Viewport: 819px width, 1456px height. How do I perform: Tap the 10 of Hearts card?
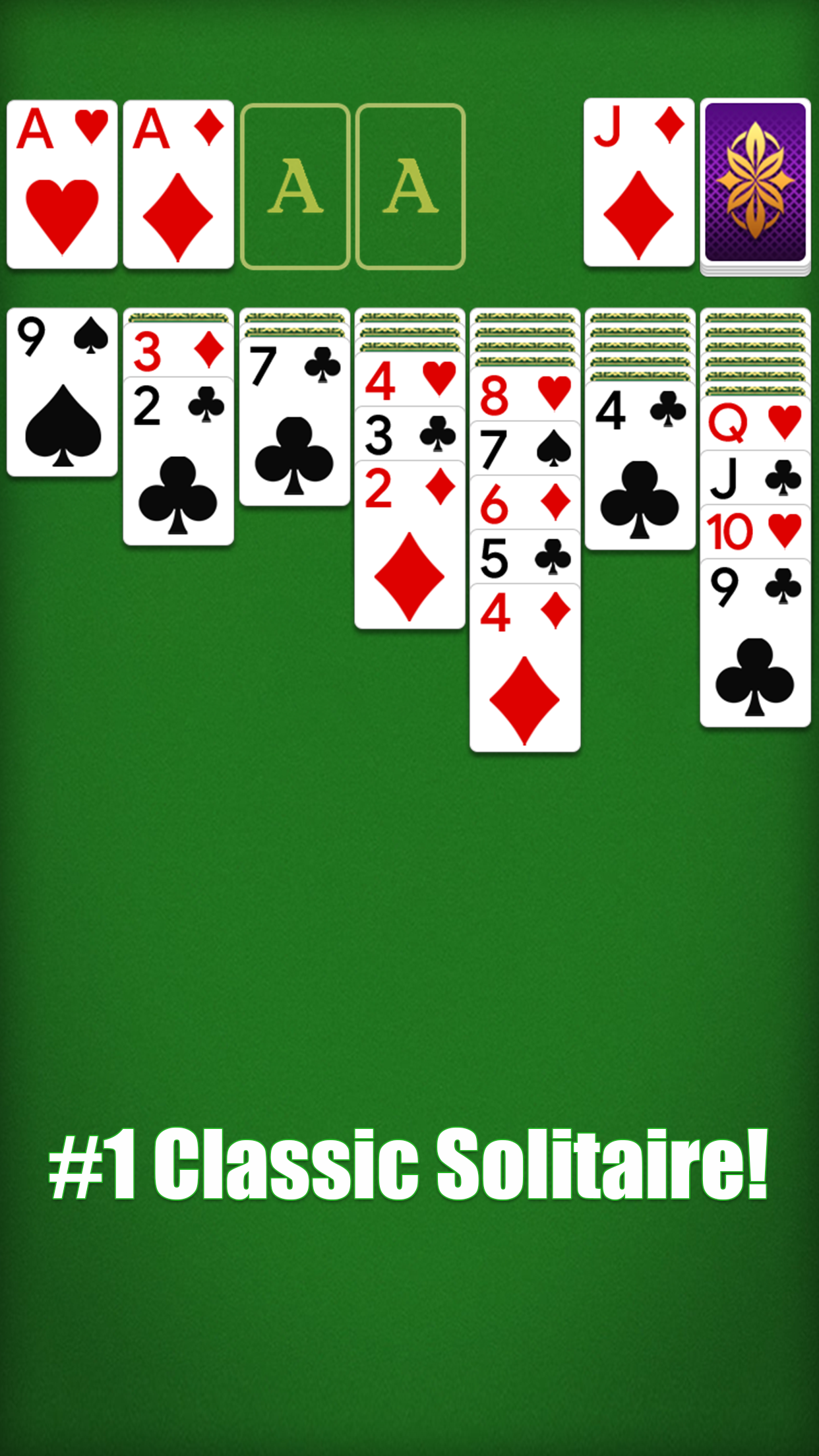click(x=755, y=524)
